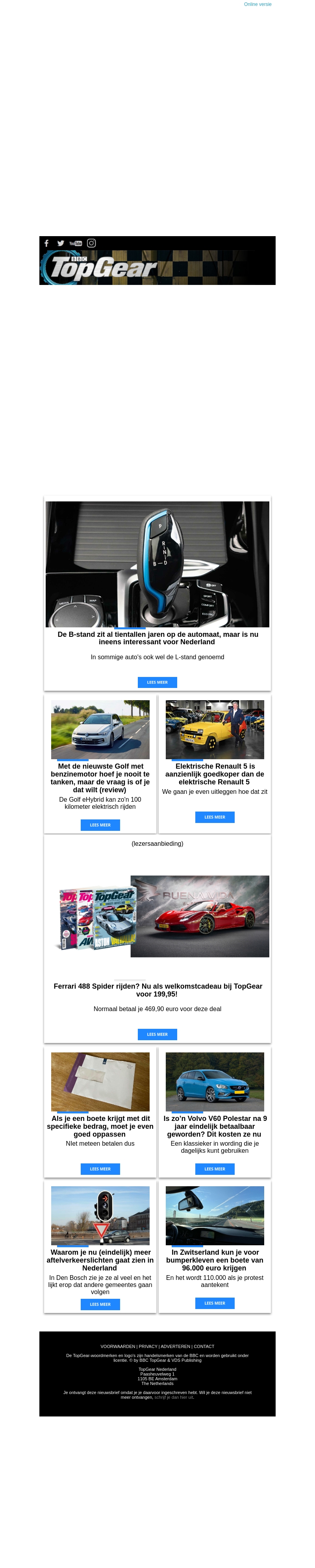Screen dimensions: 315x1568
Task: Open the Voorwaarden footer link
Action: [118, 1346]
